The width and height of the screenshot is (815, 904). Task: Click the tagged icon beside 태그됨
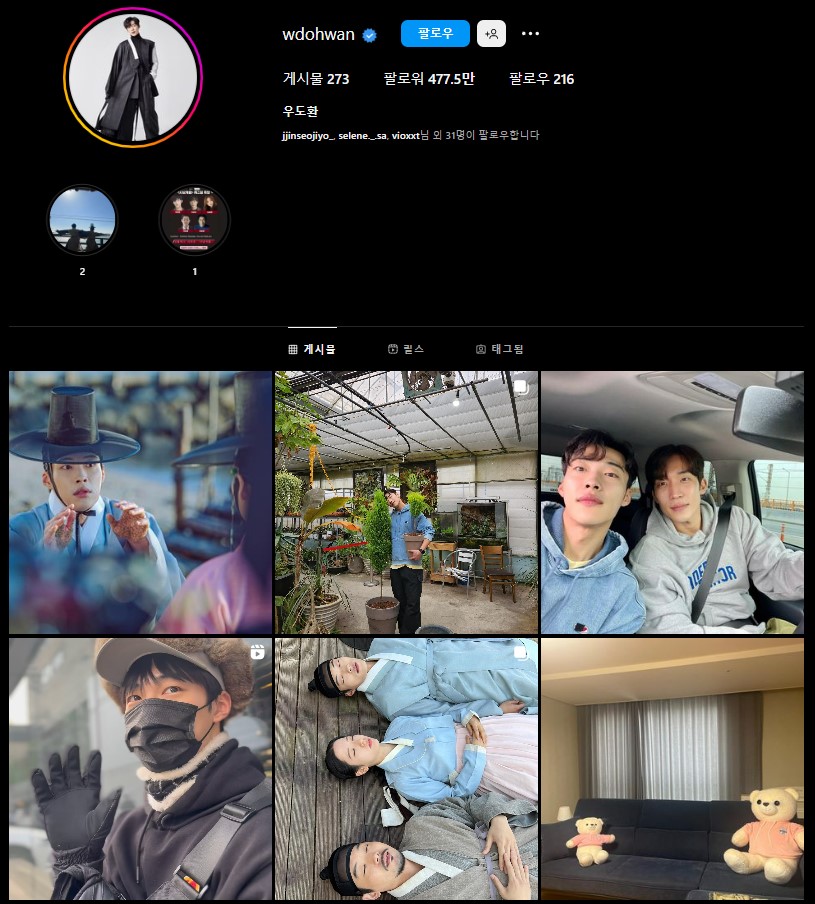coord(481,349)
